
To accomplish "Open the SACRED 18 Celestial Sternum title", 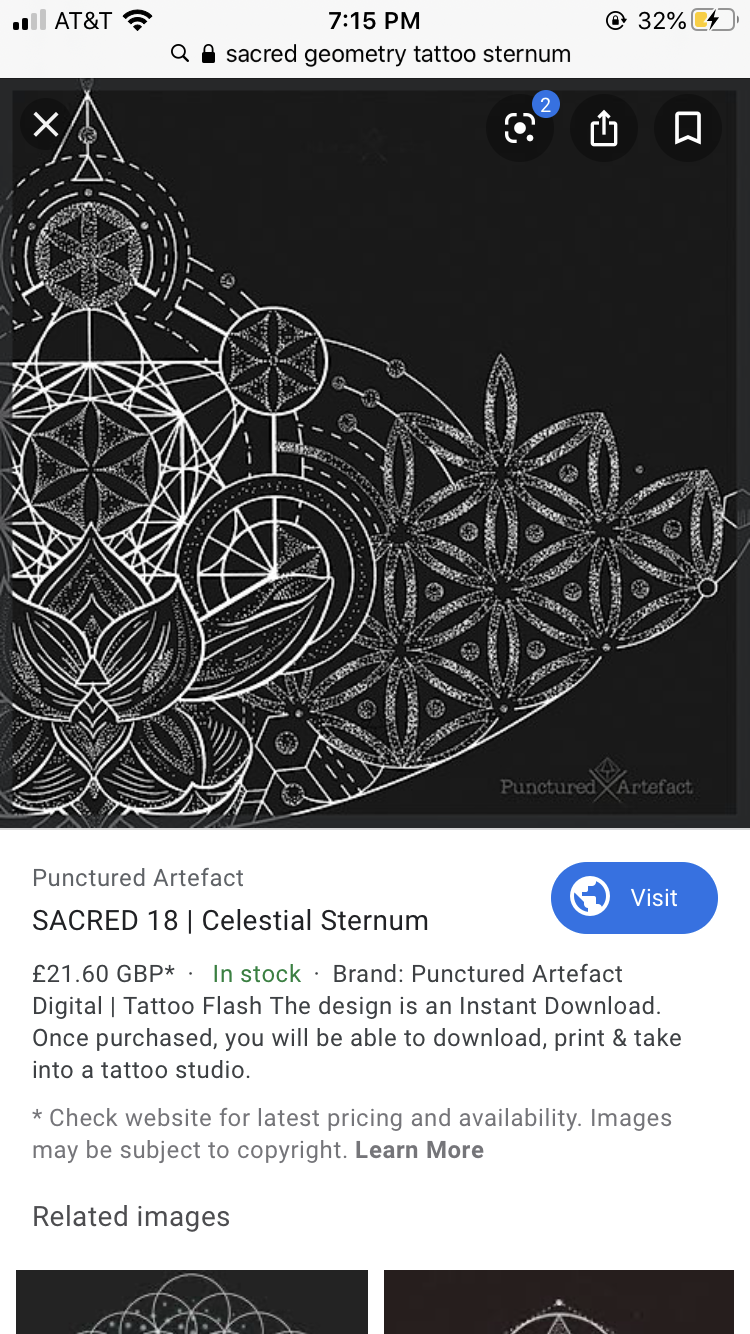I will [x=230, y=921].
